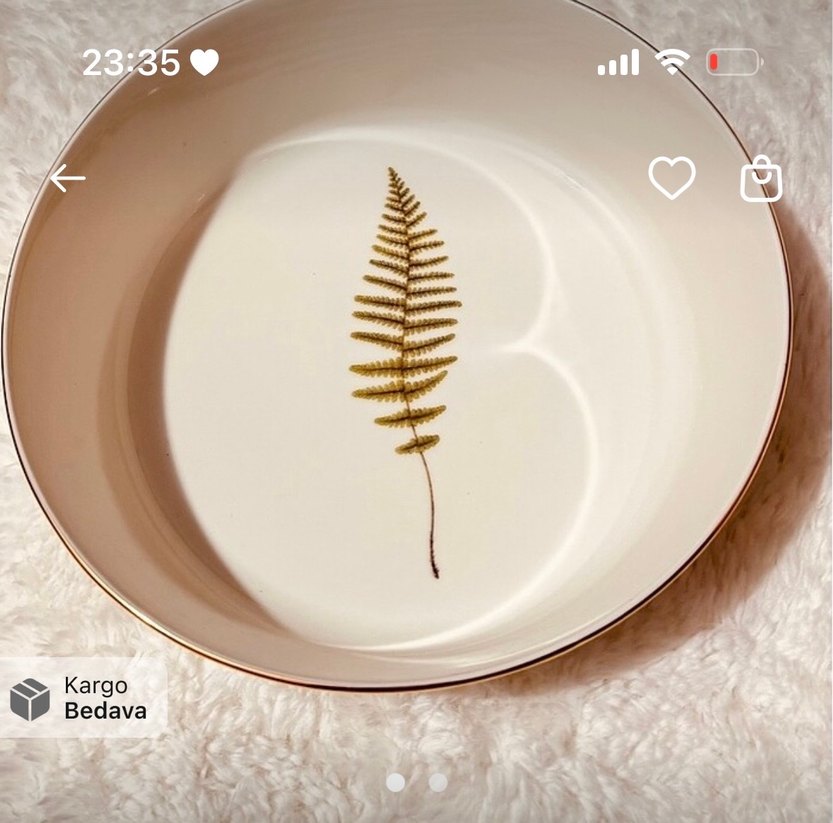Viewport: 833px width, 823px height.
Task: Go back using the arrow icon
Action: click(x=68, y=179)
